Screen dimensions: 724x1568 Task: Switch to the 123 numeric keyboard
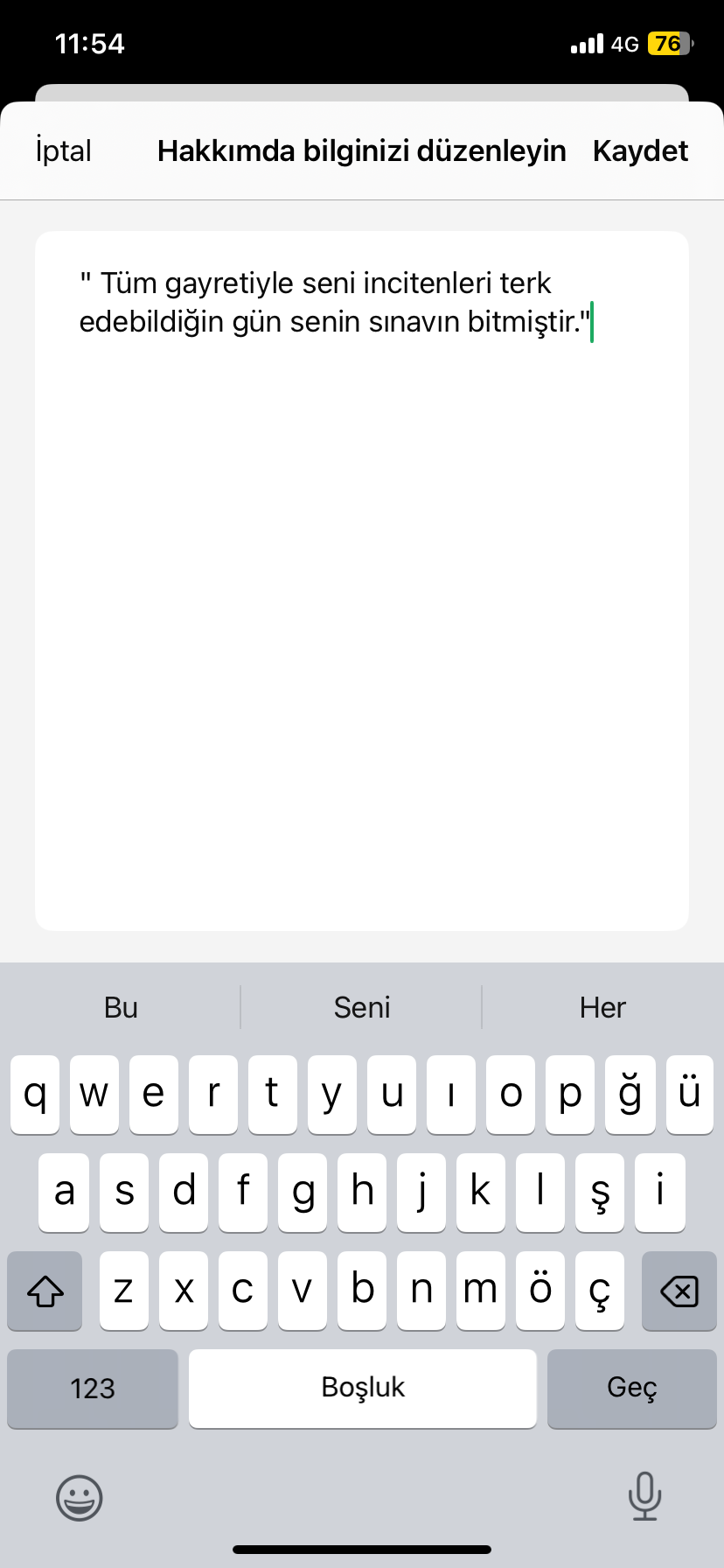[x=93, y=1389]
